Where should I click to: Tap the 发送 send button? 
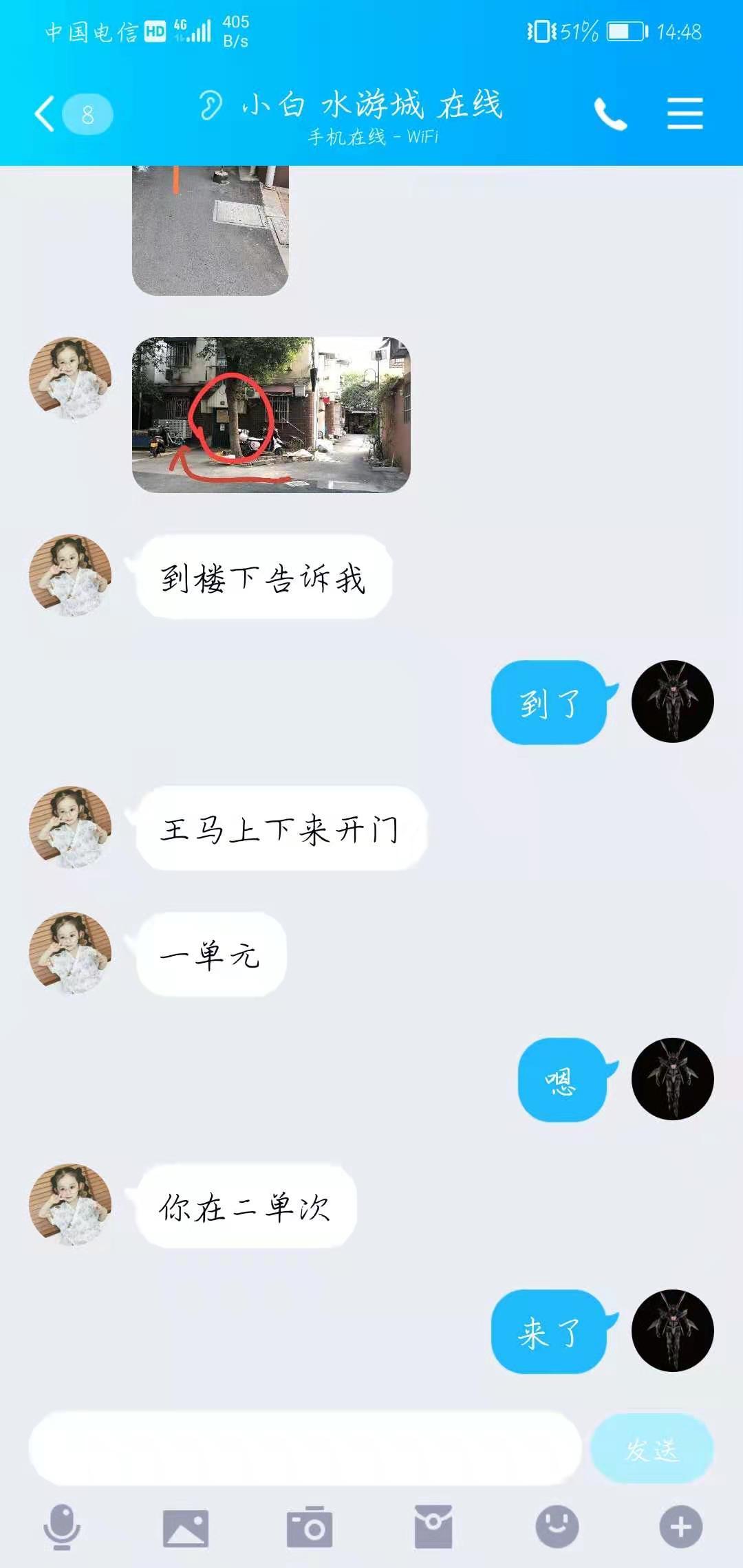pos(652,1449)
